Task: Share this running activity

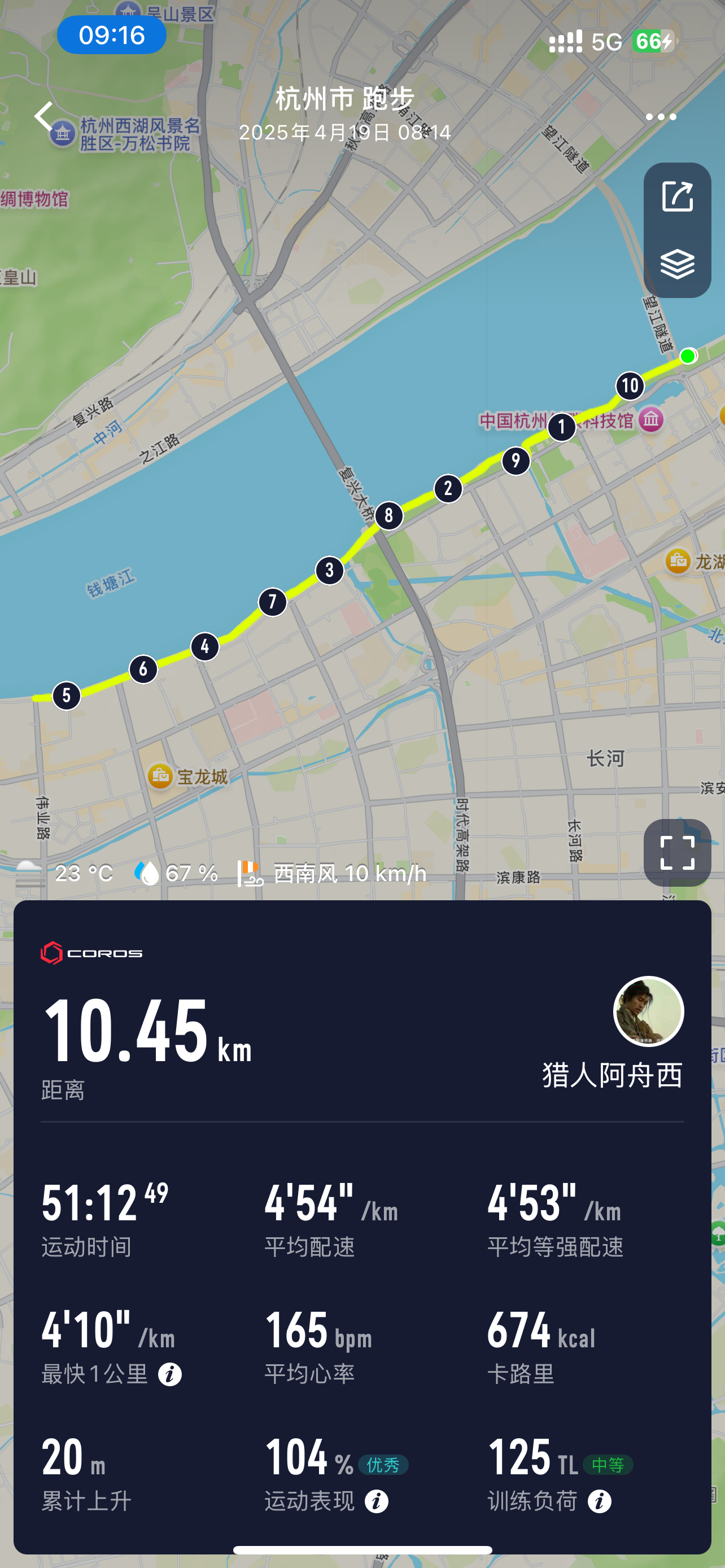Action: tap(677, 196)
